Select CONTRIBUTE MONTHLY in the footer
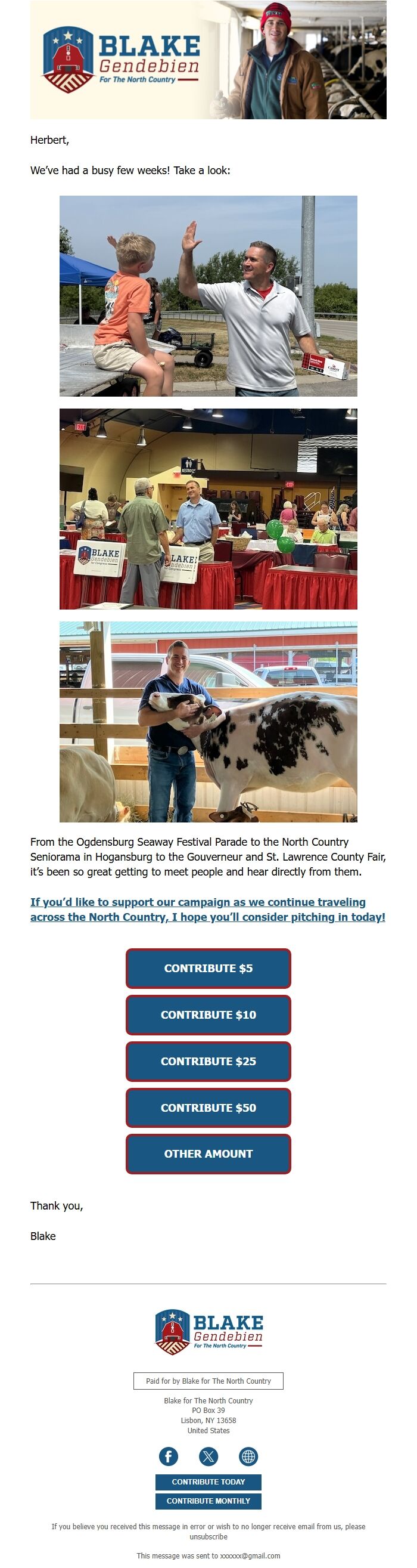This screenshot has height=1568, width=417. pos(208,1501)
